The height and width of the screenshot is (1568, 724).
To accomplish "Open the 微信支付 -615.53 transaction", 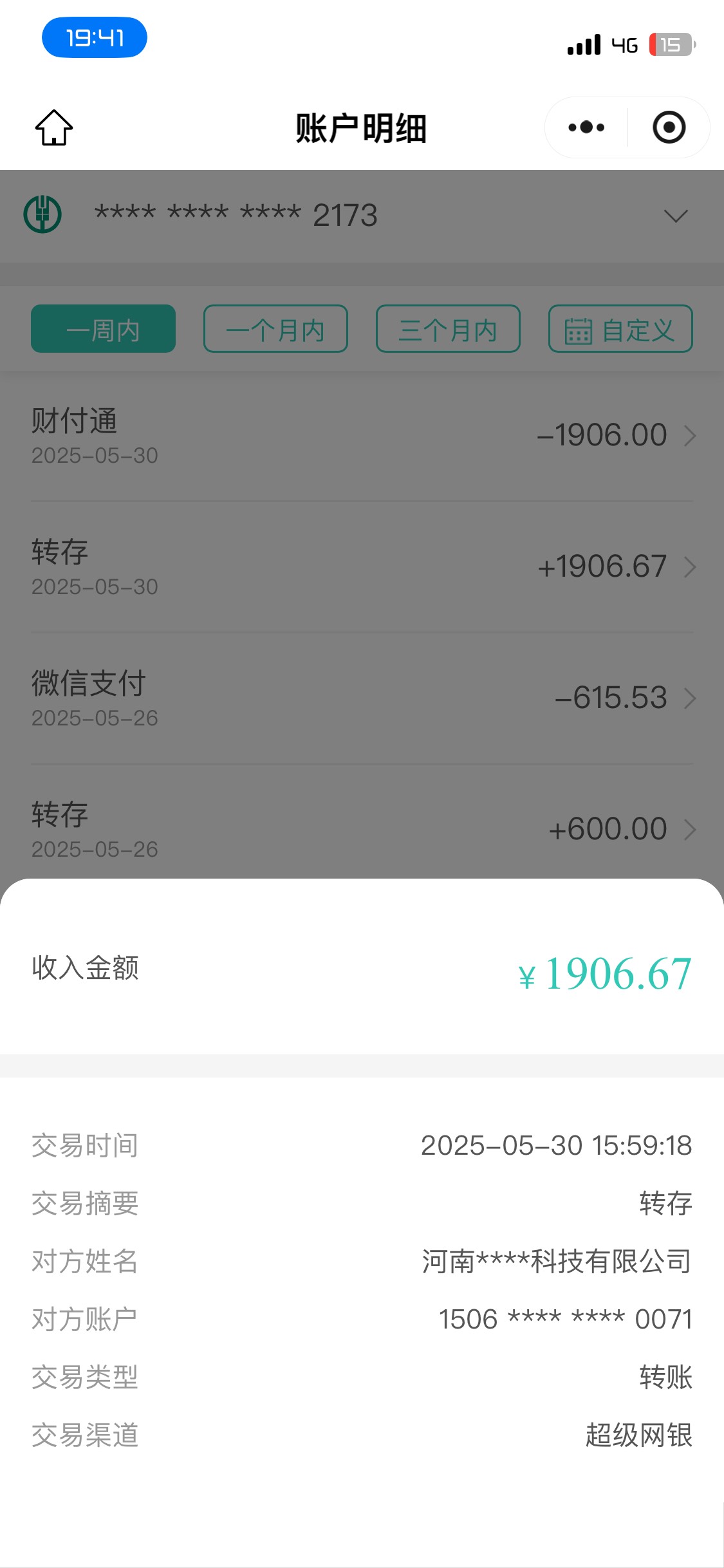I will pos(362,698).
